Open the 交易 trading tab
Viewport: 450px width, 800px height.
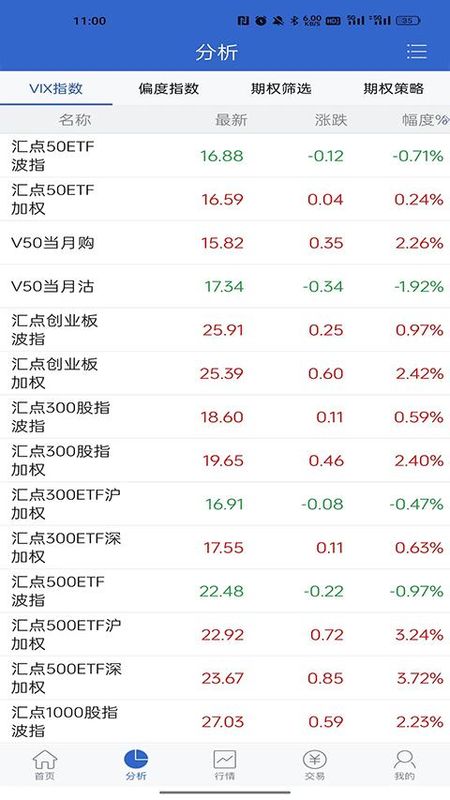pos(314,765)
